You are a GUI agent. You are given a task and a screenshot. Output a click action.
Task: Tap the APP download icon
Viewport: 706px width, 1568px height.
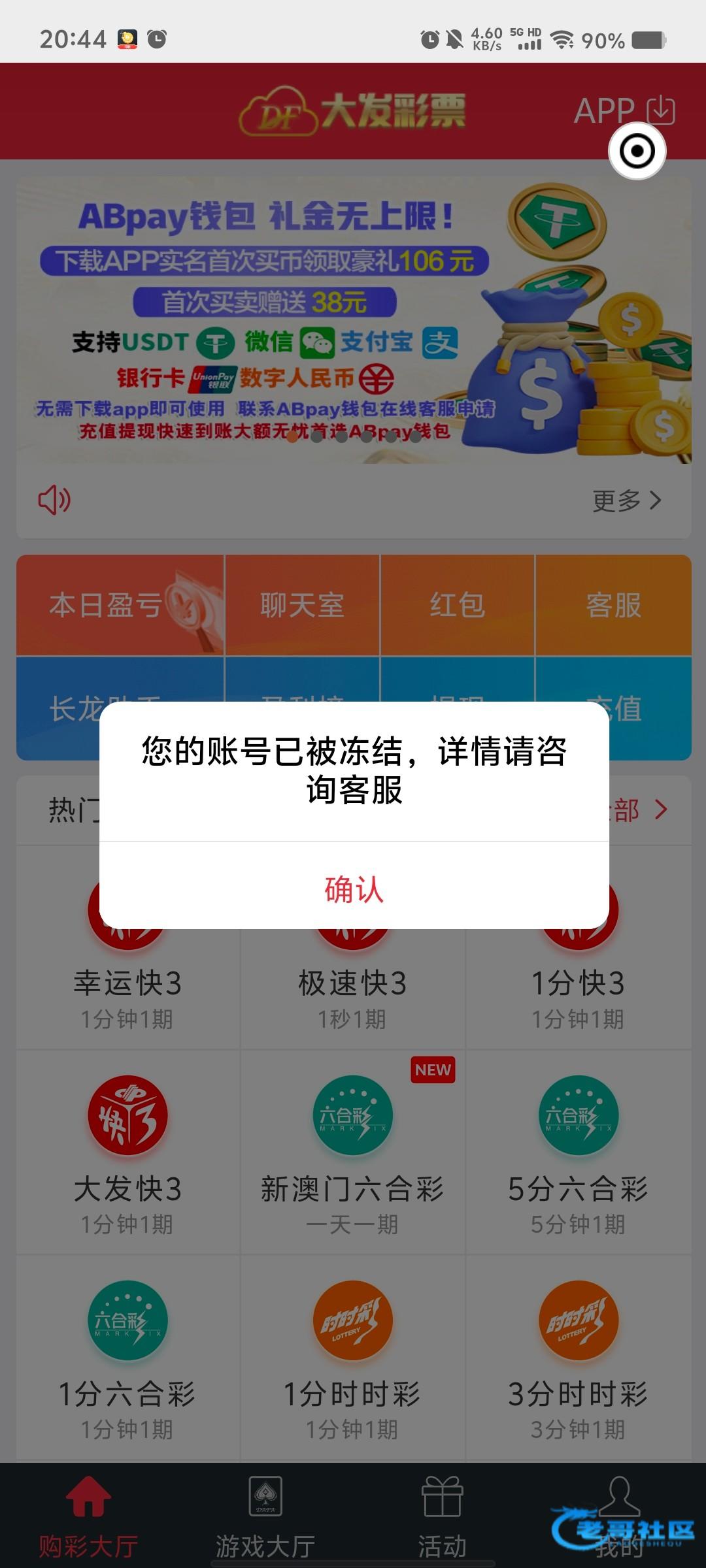660,110
